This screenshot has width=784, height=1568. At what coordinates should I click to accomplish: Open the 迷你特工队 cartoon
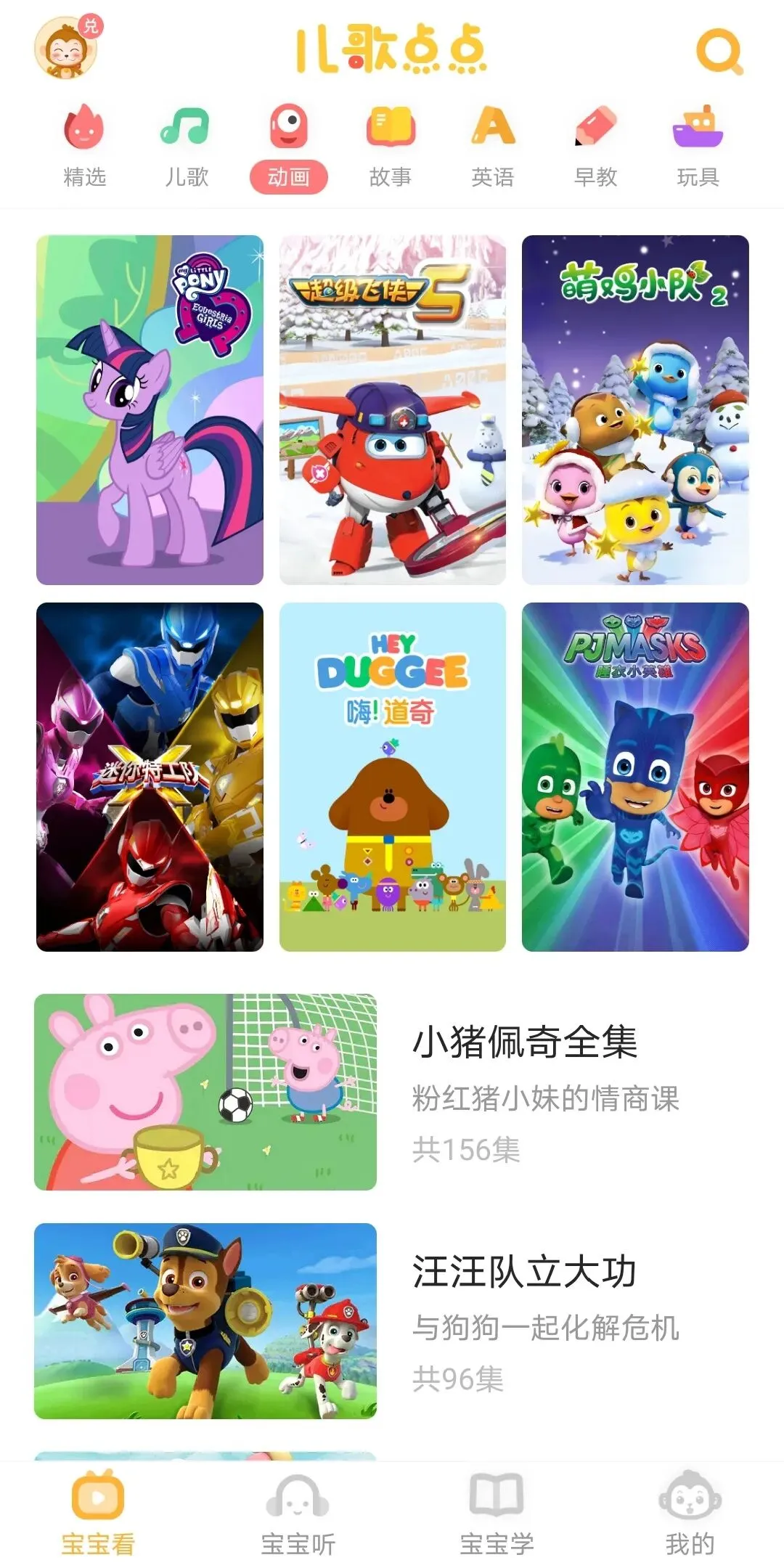pos(150,777)
